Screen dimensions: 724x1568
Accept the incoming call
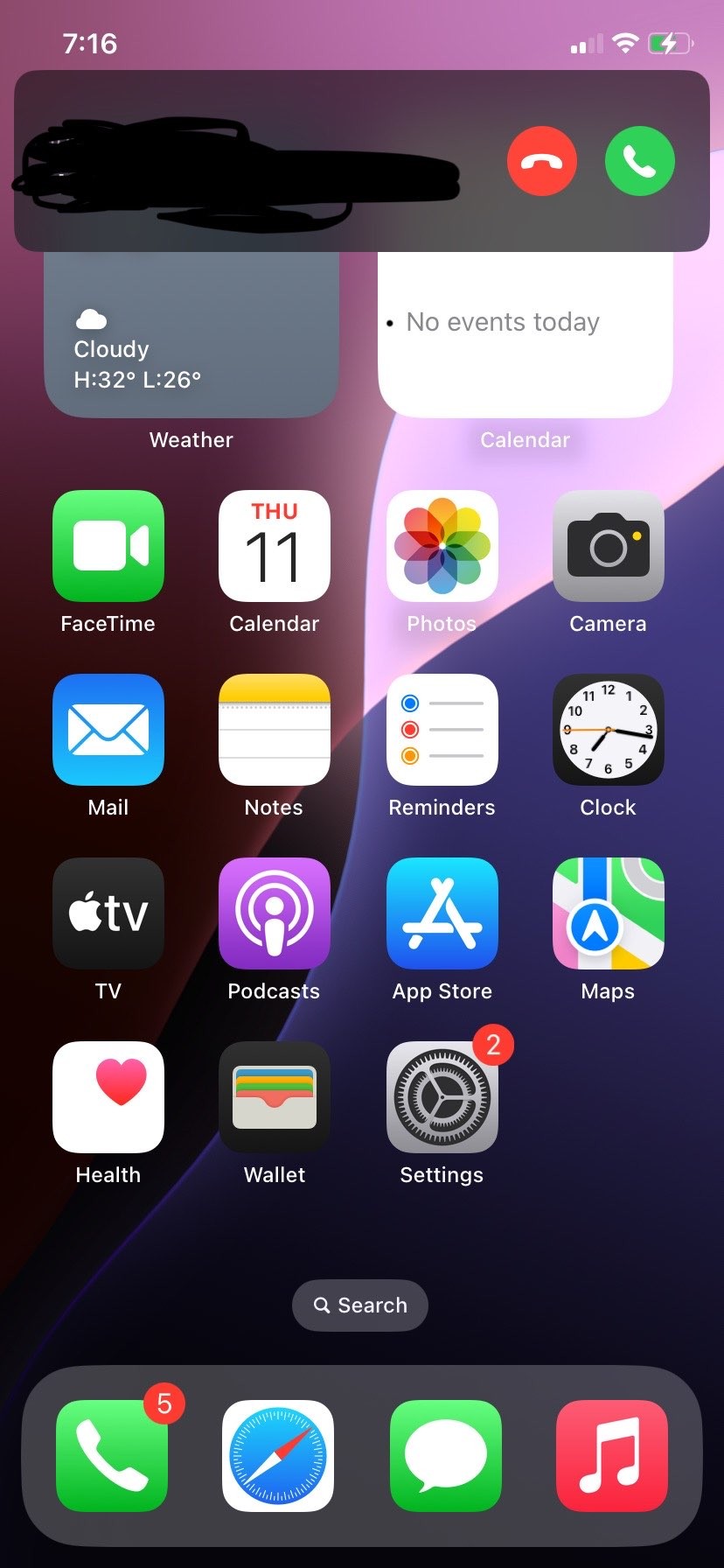coord(639,161)
